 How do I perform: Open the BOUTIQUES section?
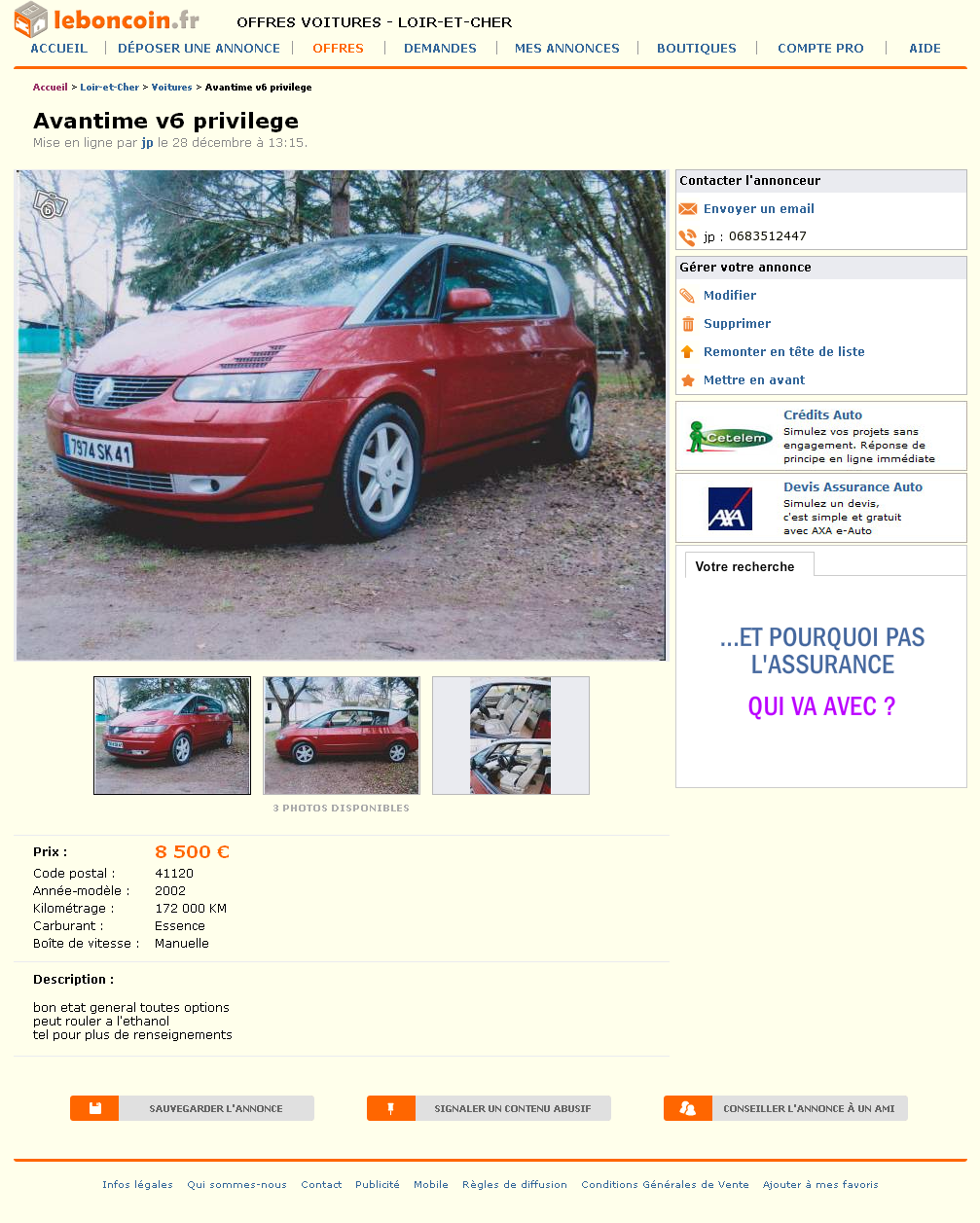(x=696, y=48)
